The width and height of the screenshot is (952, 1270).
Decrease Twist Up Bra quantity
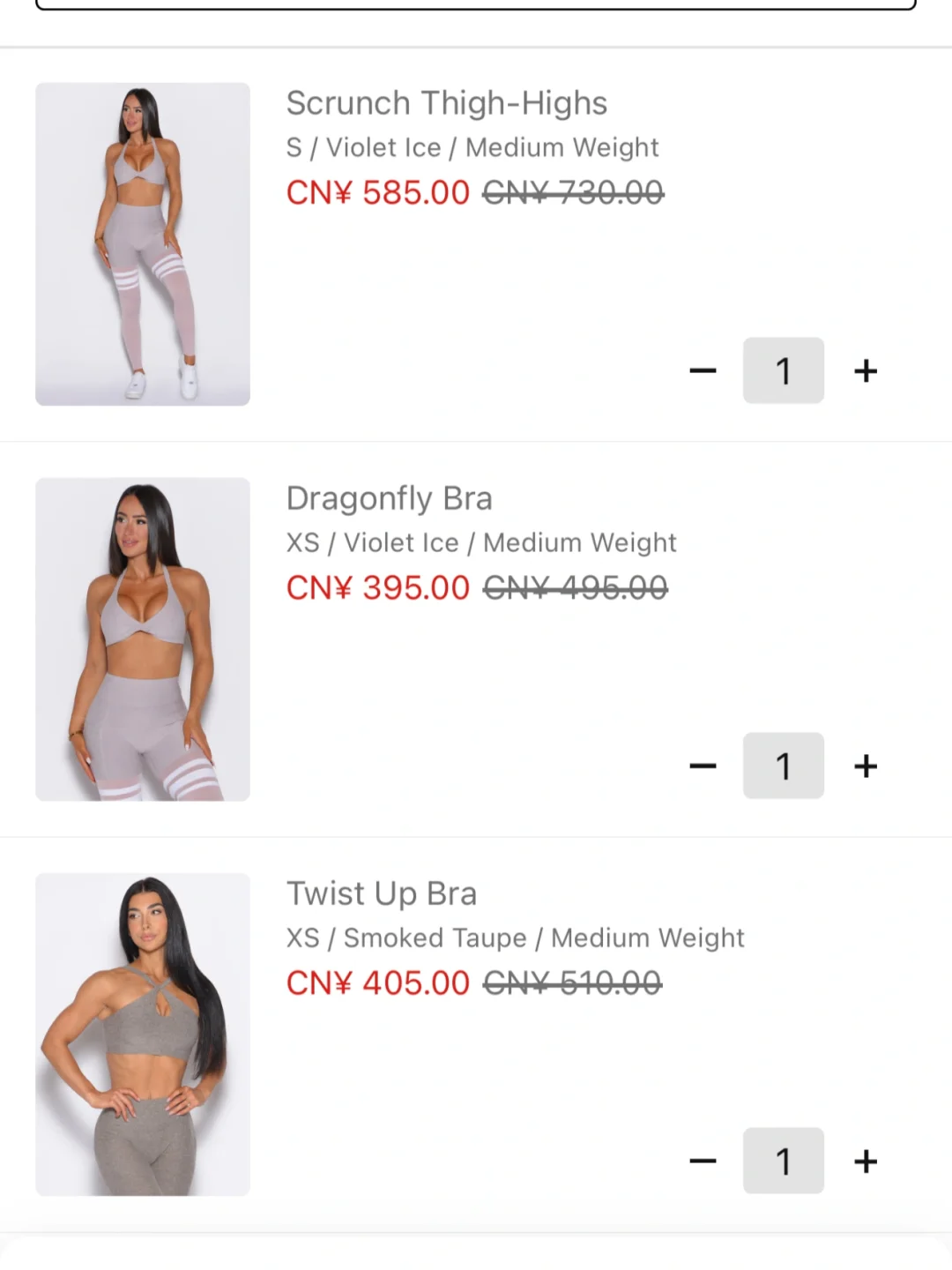pyautogui.click(x=703, y=1162)
